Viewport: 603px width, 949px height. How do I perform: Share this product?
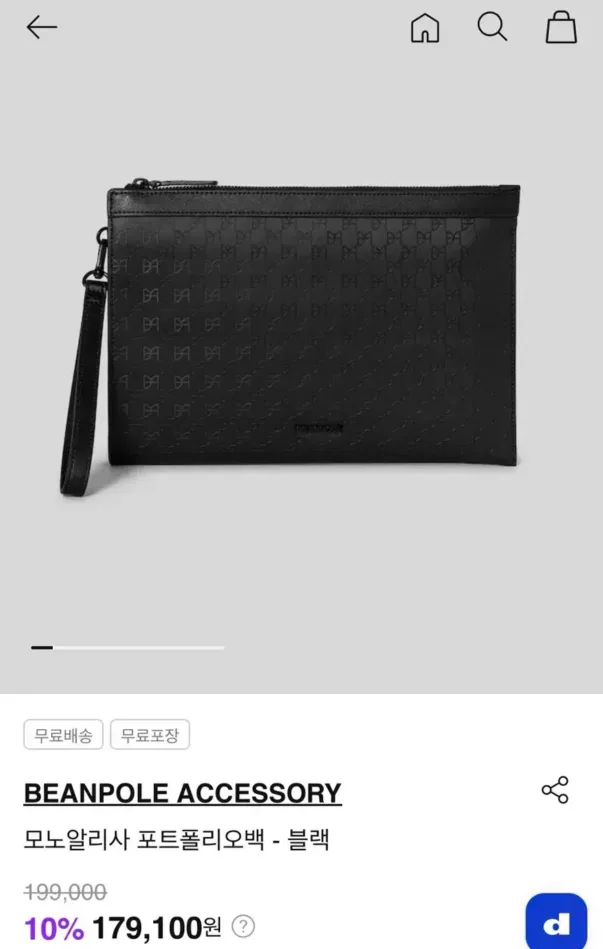click(555, 790)
